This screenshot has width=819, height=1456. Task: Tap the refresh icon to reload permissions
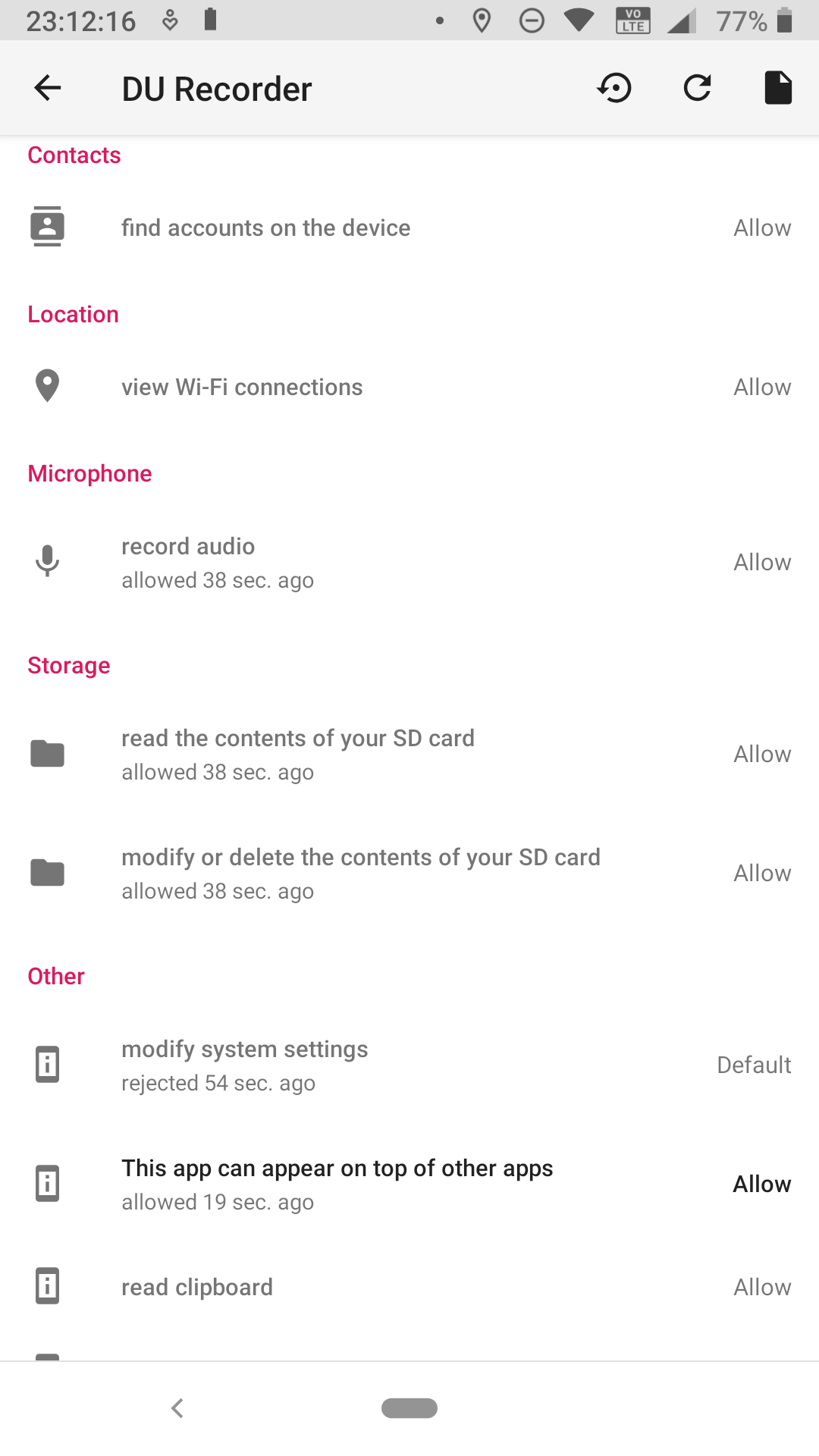[x=696, y=87]
